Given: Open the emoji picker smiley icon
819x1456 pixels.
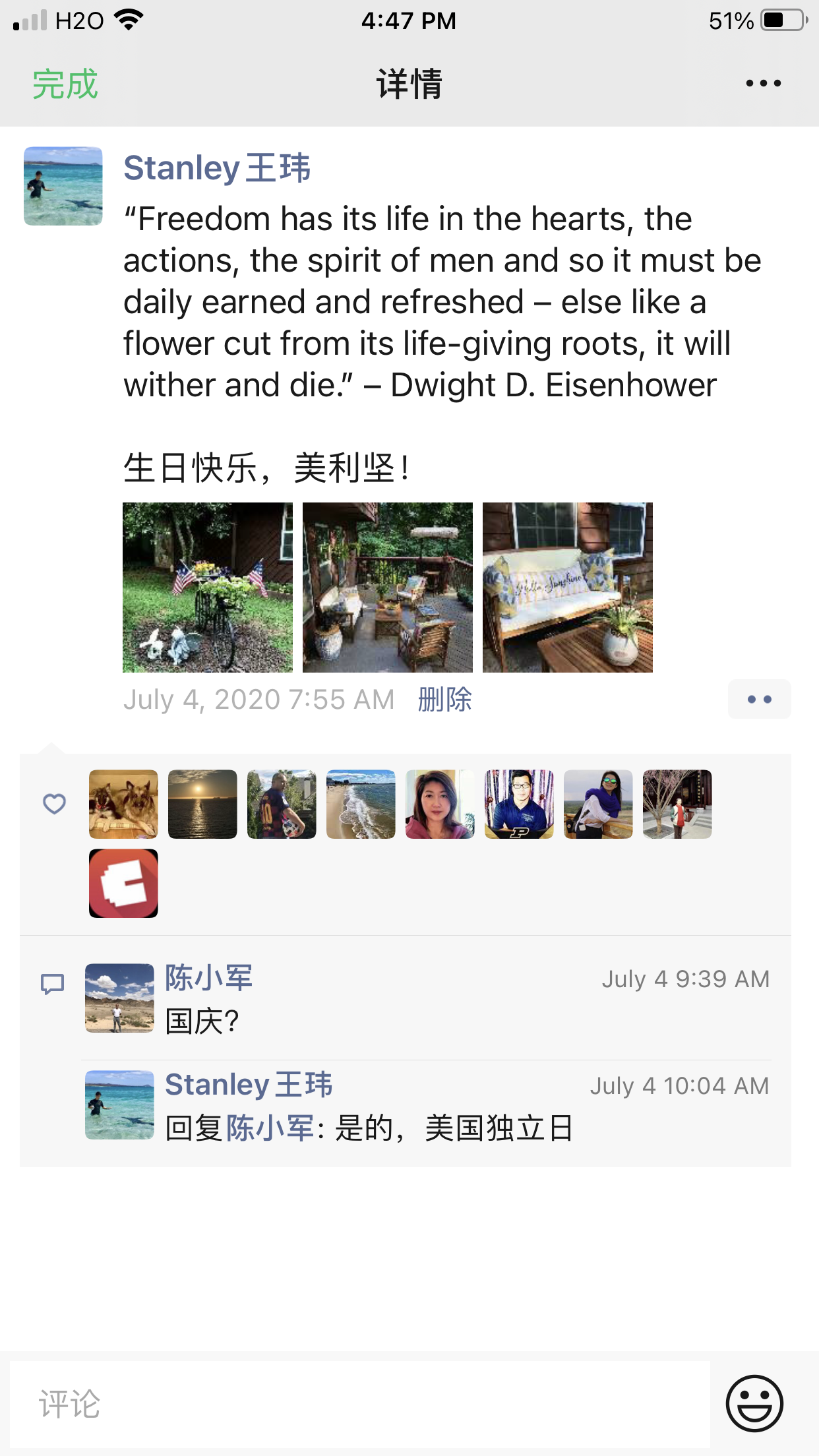Looking at the screenshot, I should (x=754, y=1403).
